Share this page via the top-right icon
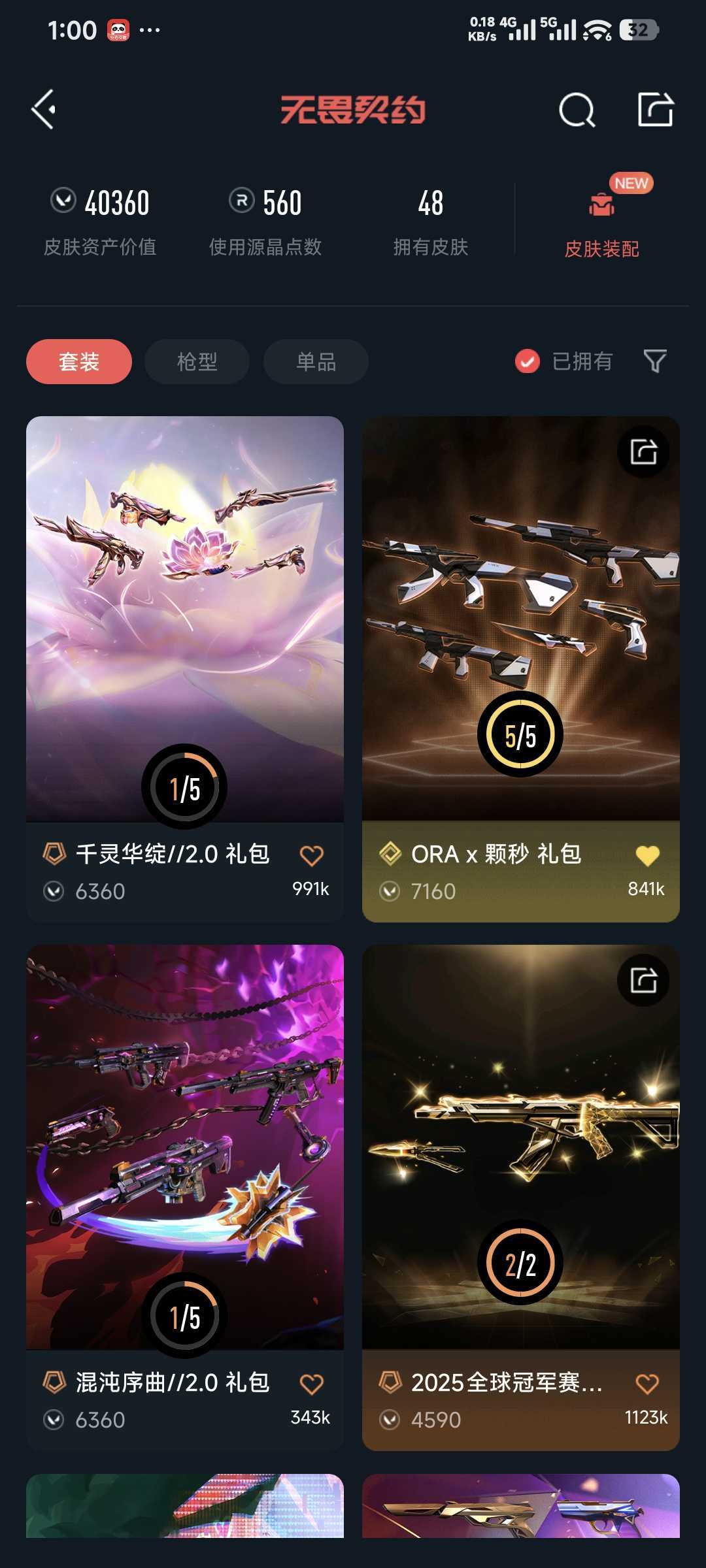706x1568 pixels. click(x=655, y=109)
